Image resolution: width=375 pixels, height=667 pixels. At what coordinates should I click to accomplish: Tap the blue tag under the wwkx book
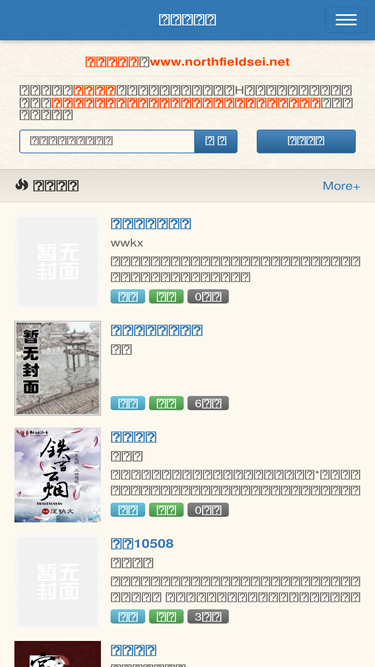point(128,296)
